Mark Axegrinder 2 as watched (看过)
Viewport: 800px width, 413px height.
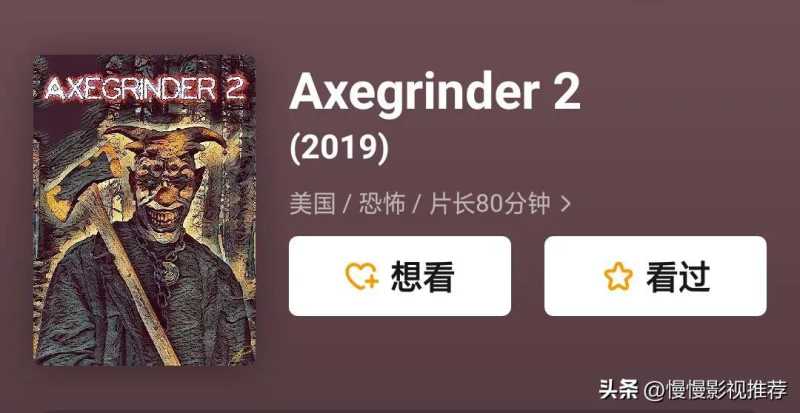coord(655,276)
